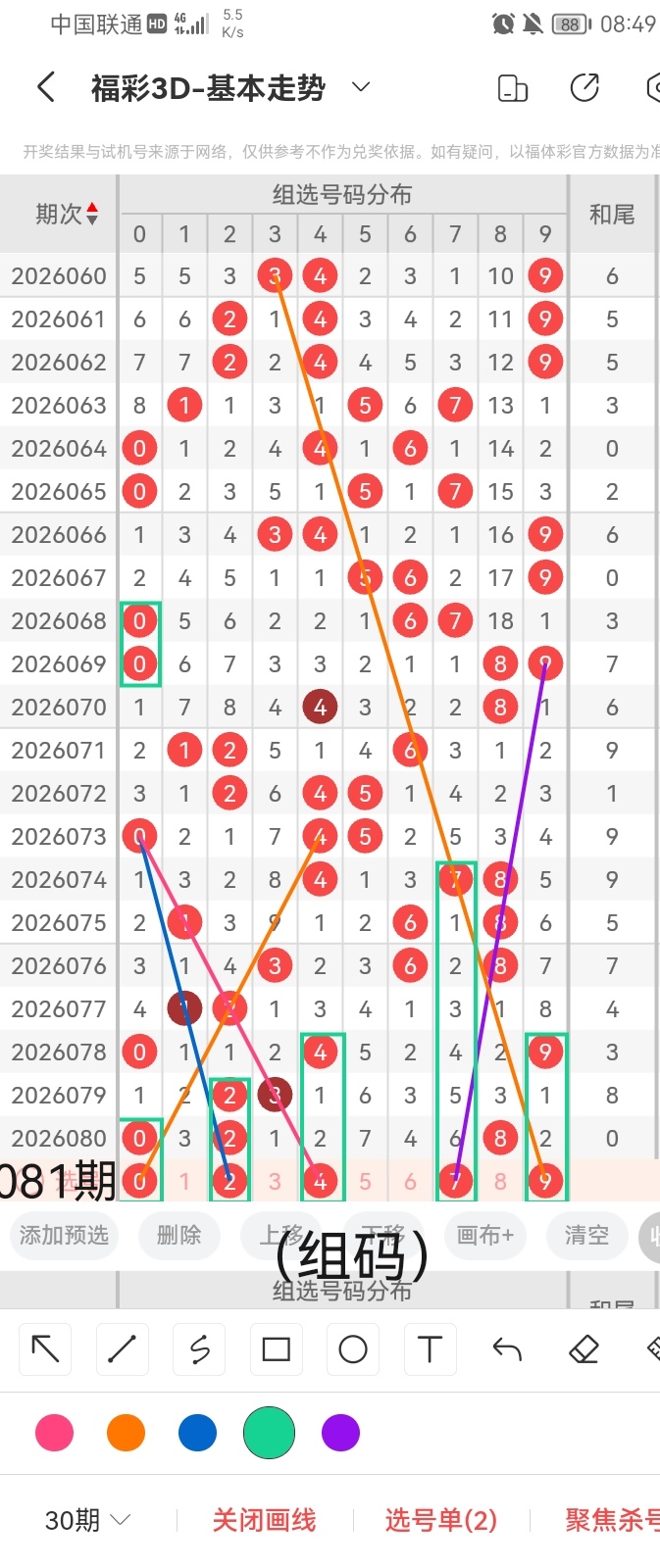Sort by 期次 column header
Viewport: 660px width, 1568px height.
(x=66, y=214)
